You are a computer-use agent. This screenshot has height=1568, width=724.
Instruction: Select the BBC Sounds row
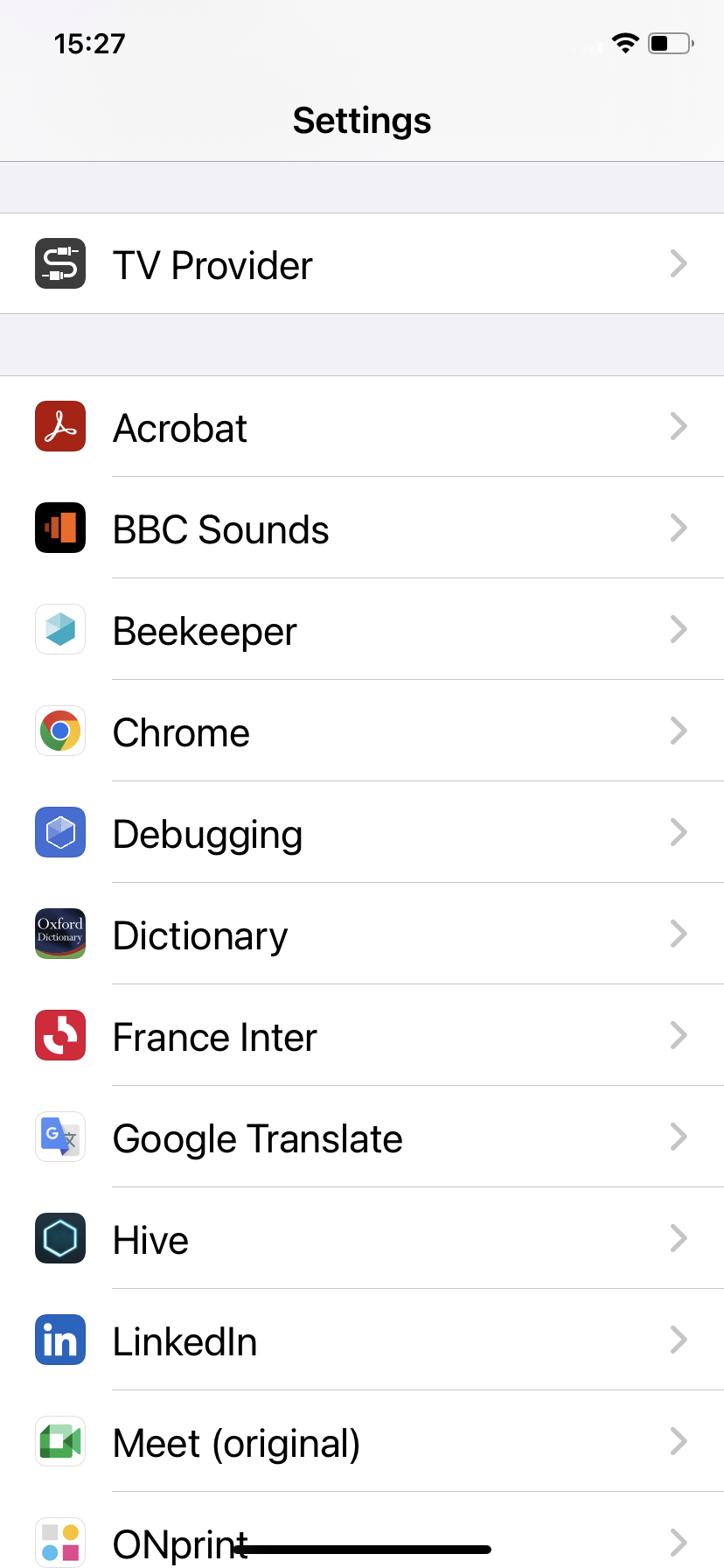pyautogui.click(x=362, y=528)
